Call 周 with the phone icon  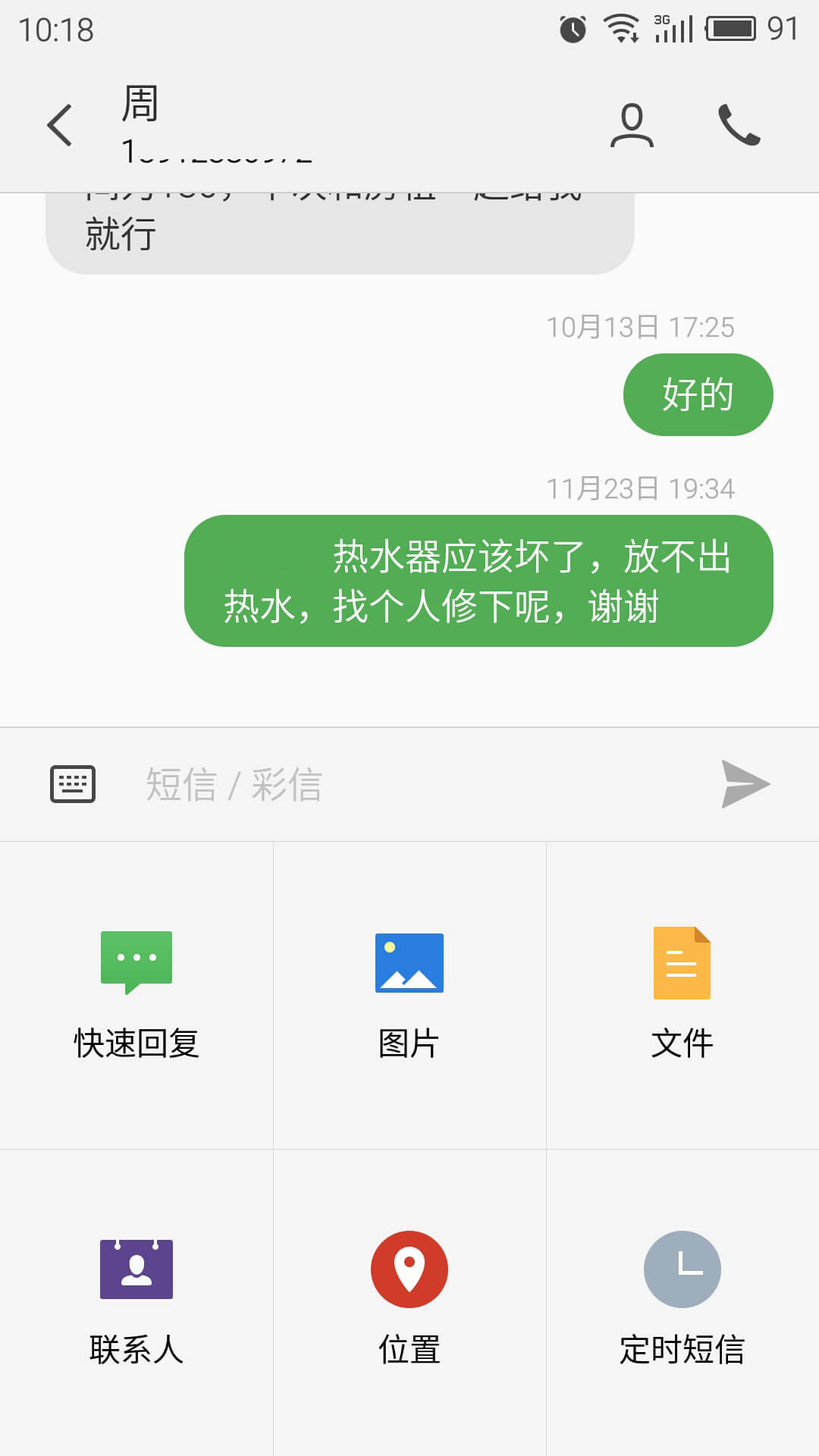739,125
